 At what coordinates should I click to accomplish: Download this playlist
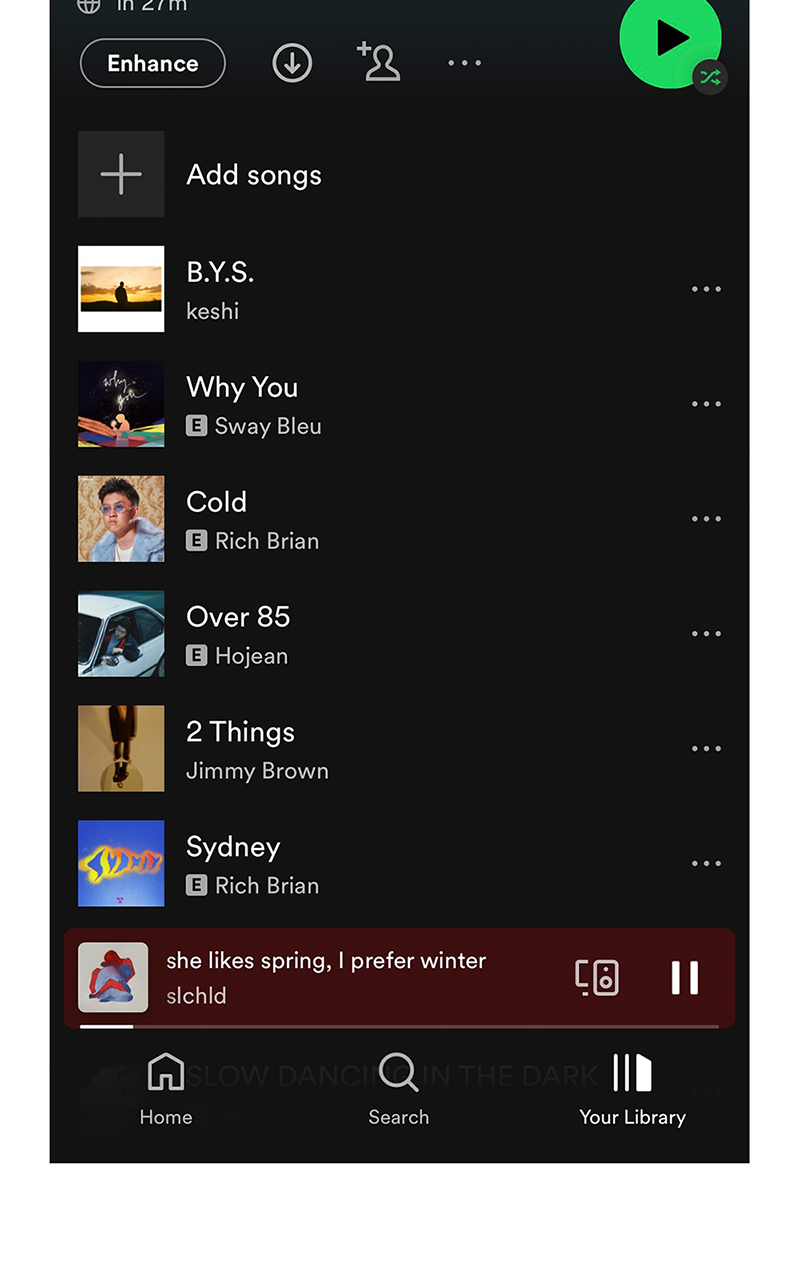tap(292, 63)
